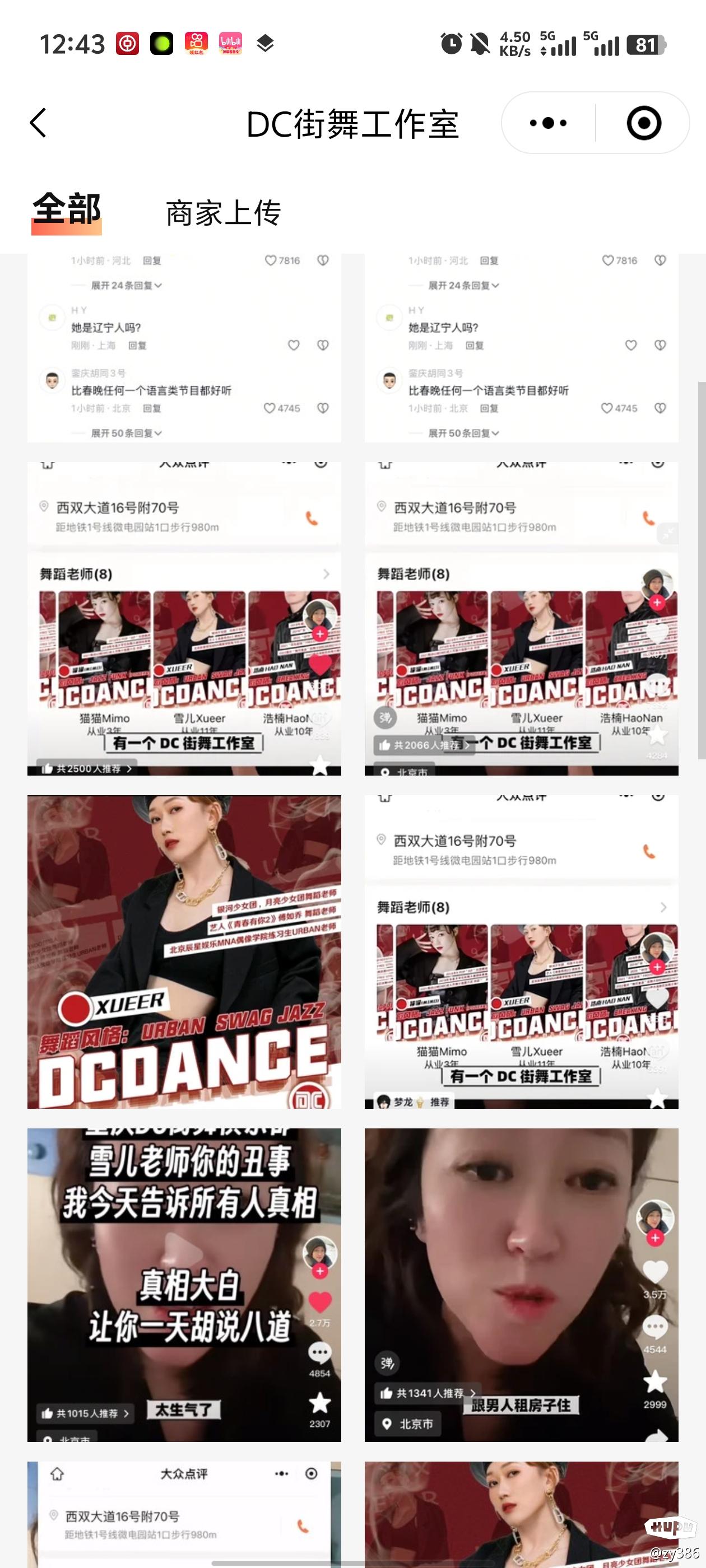Go back from DC街舞工作室 page
Viewport: 706px width, 1568px height.
(x=38, y=124)
